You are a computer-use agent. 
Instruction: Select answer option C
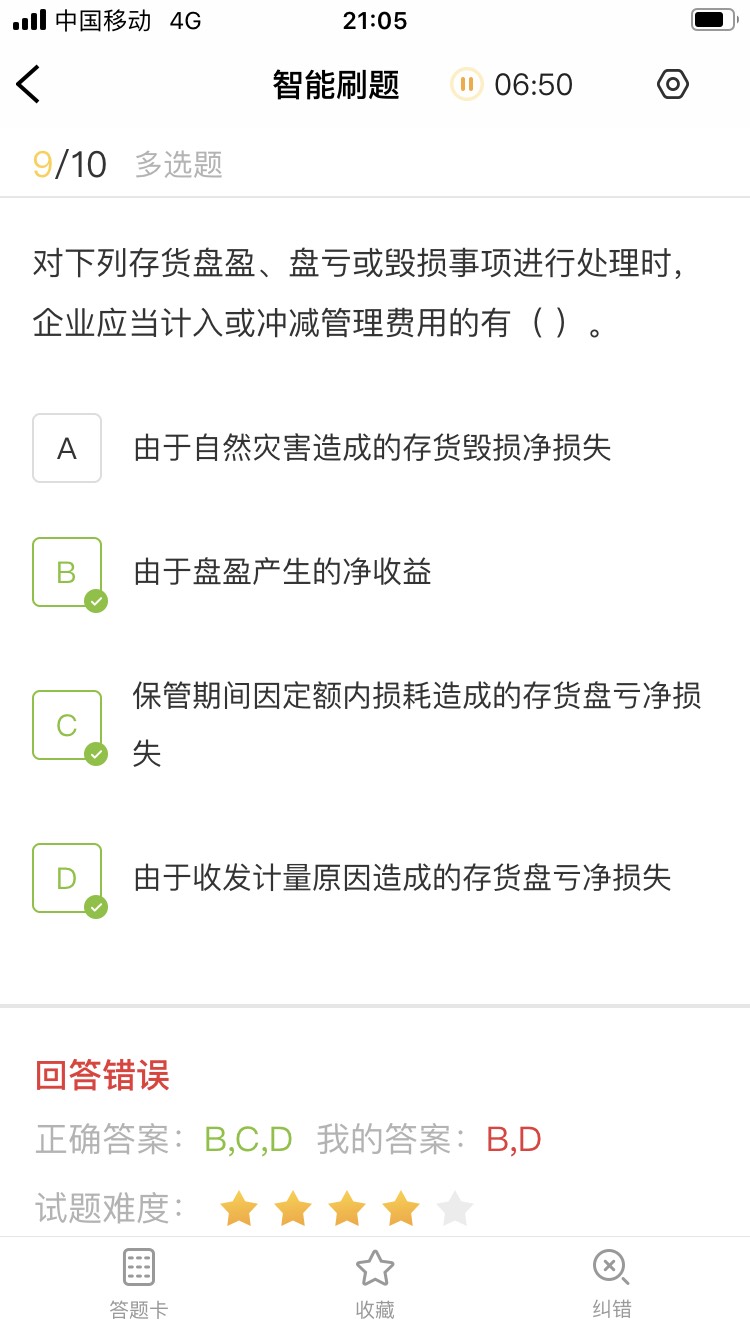click(x=67, y=725)
